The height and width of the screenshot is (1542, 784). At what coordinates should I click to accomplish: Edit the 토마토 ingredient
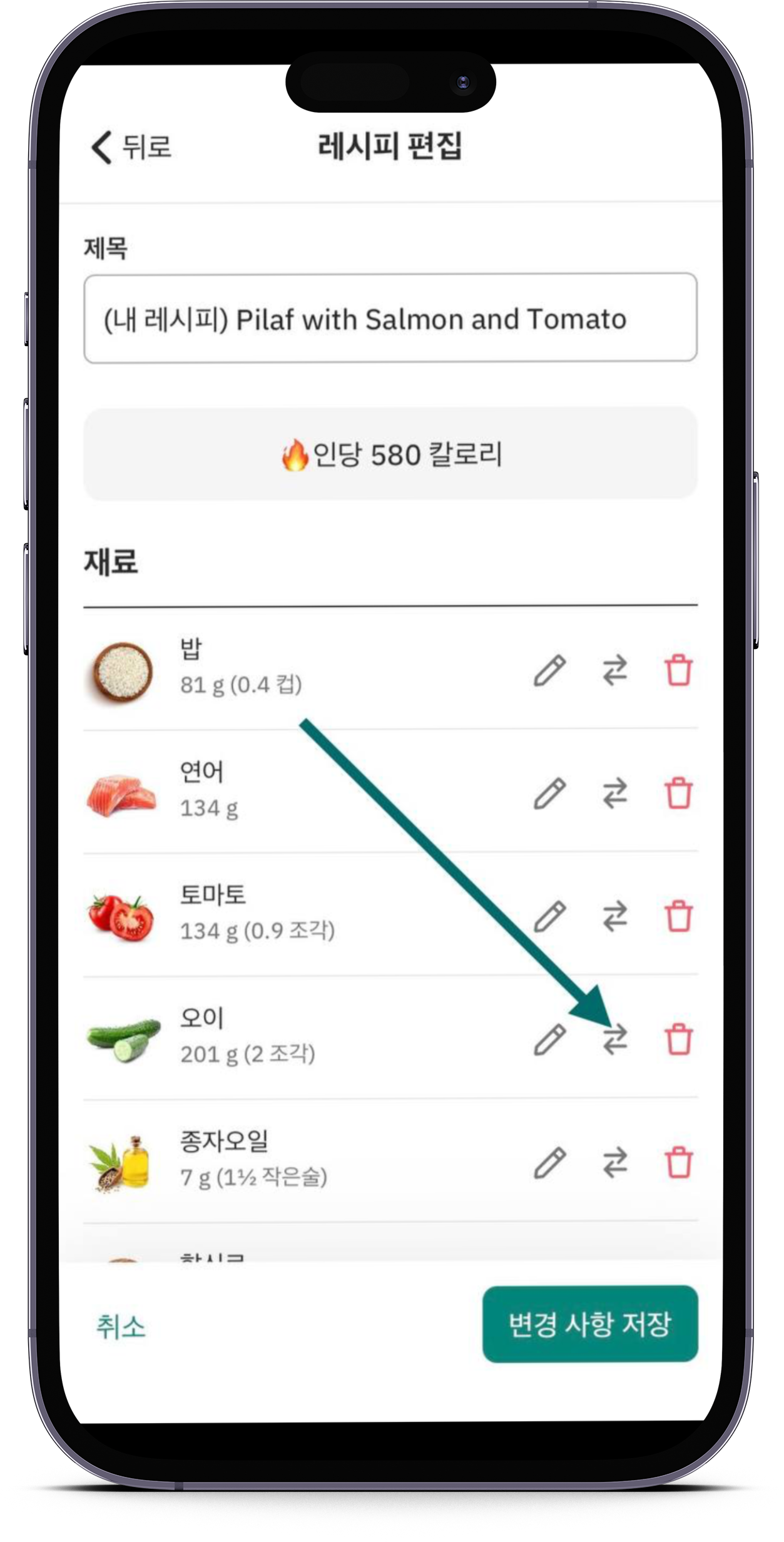tap(550, 917)
